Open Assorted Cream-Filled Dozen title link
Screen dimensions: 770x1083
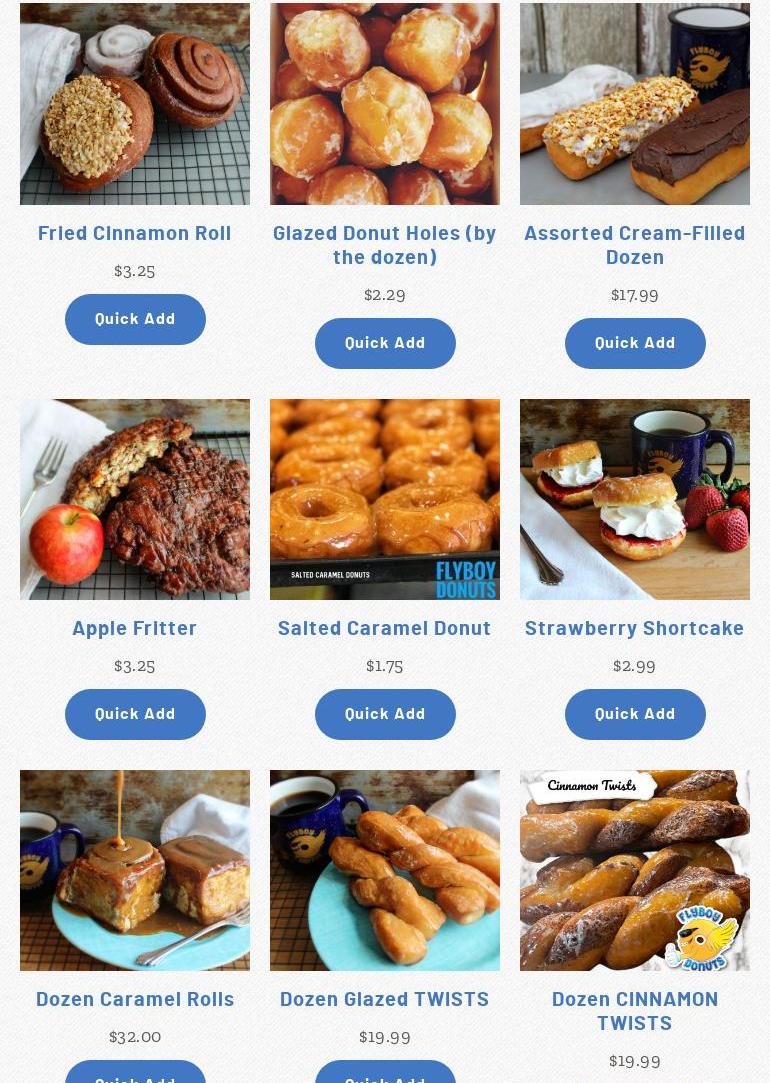tap(635, 244)
